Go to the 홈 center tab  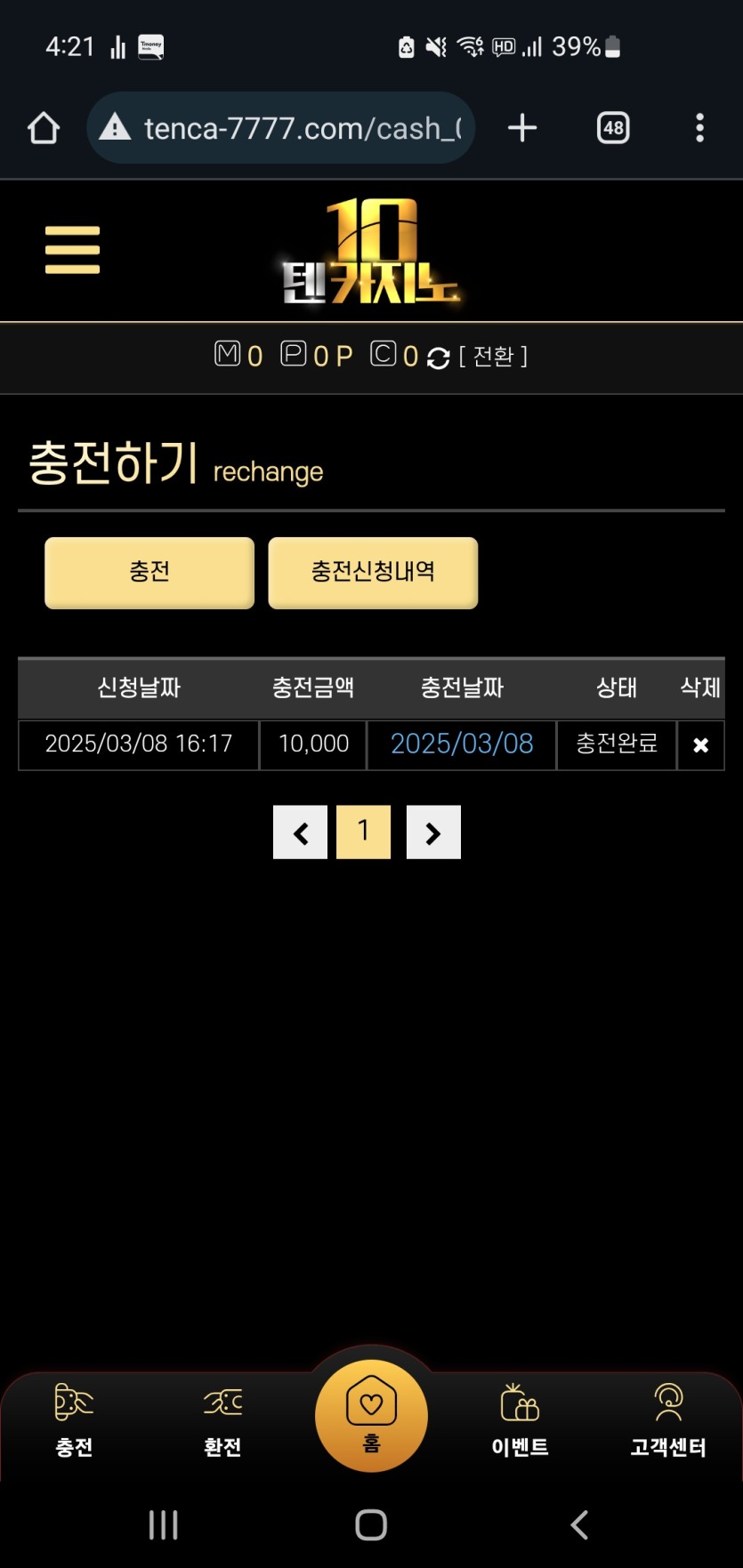pos(371,1415)
